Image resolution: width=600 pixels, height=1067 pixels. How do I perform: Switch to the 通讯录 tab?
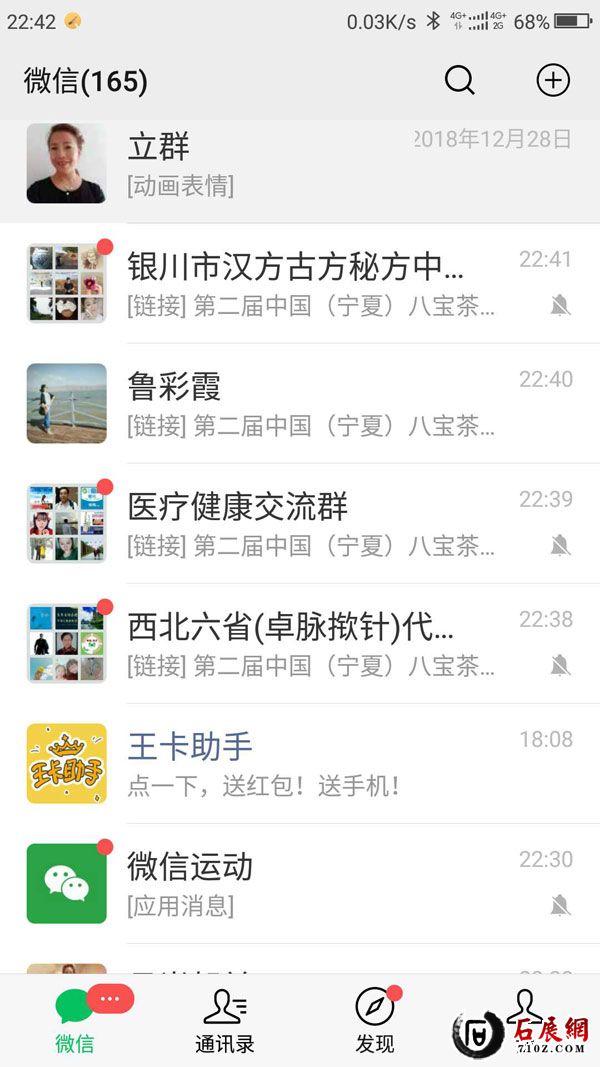tap(225, 1021)
